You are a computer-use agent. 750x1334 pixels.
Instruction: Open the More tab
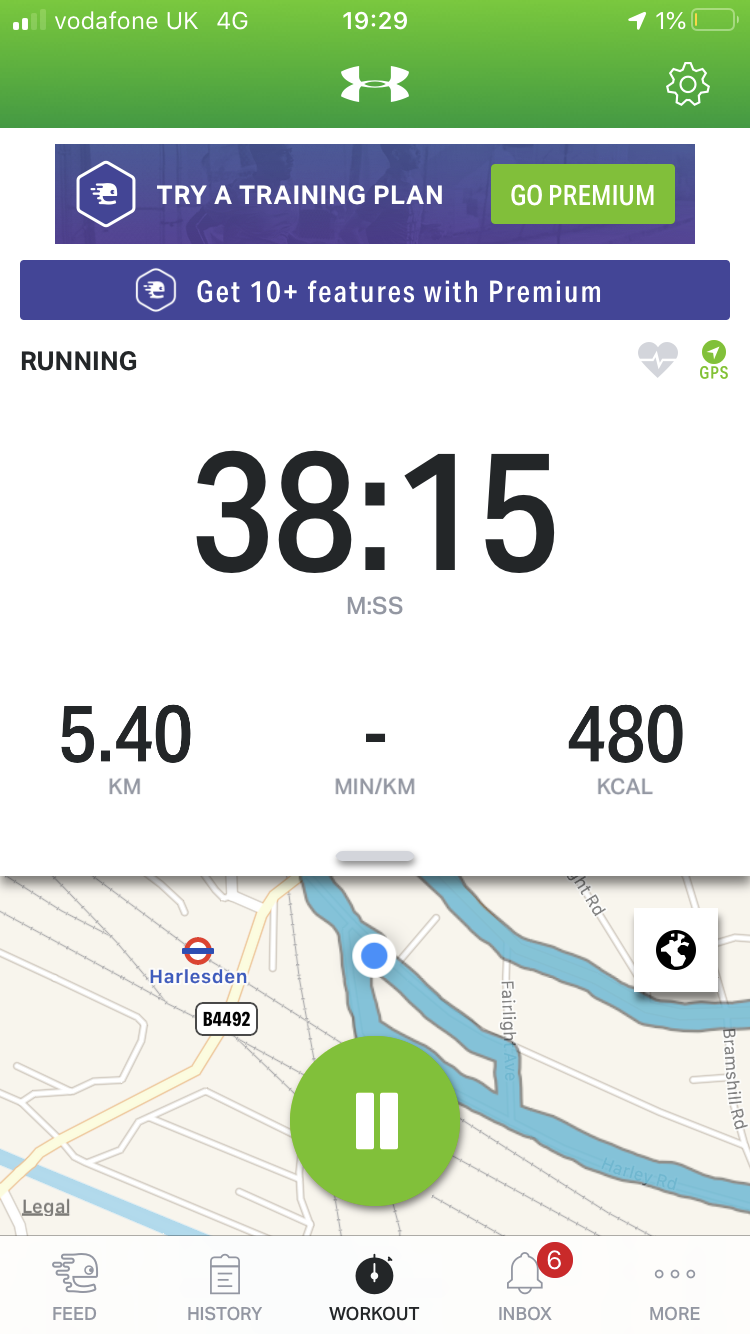(675, 1288)
